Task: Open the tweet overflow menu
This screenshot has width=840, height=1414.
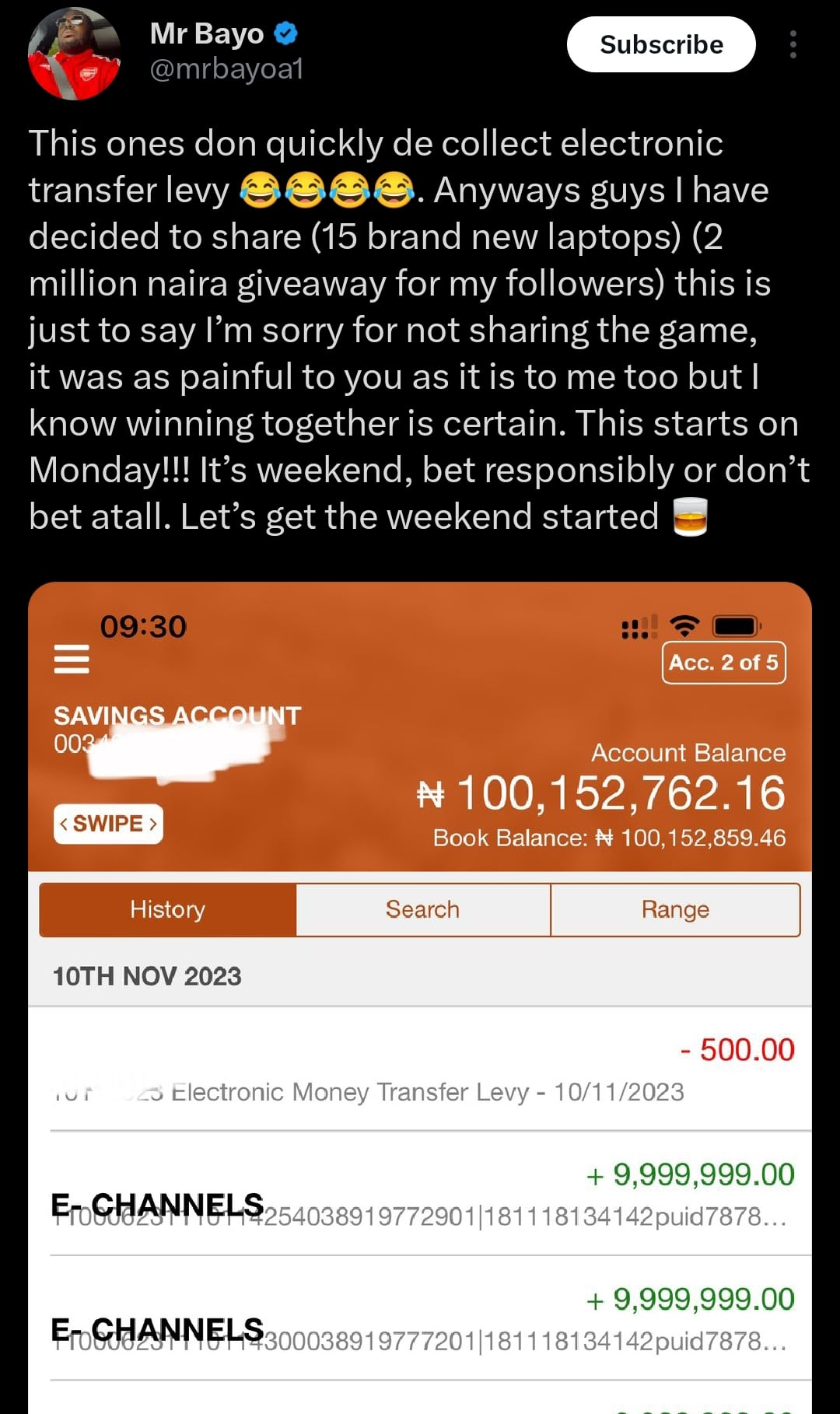Action: coord(793,45)
